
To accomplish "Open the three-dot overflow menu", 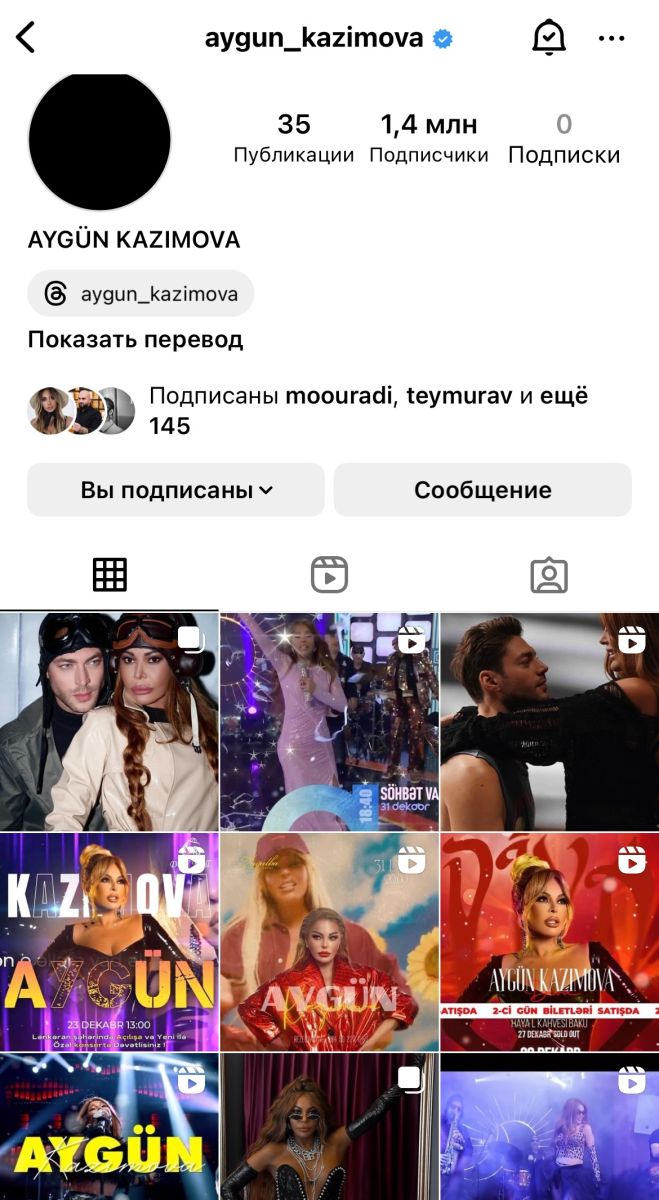I will click(611, 38).
